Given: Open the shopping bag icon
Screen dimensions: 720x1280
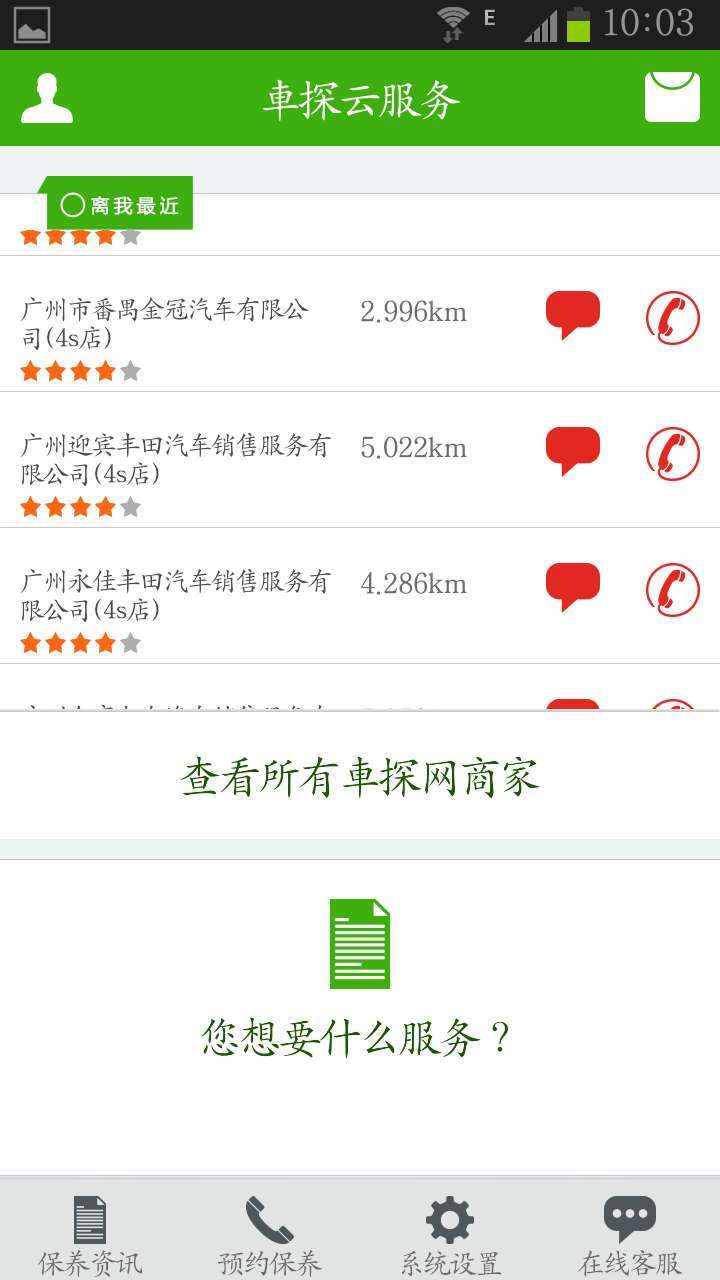Looking at the screenshot, I should [x=672, y=97].
